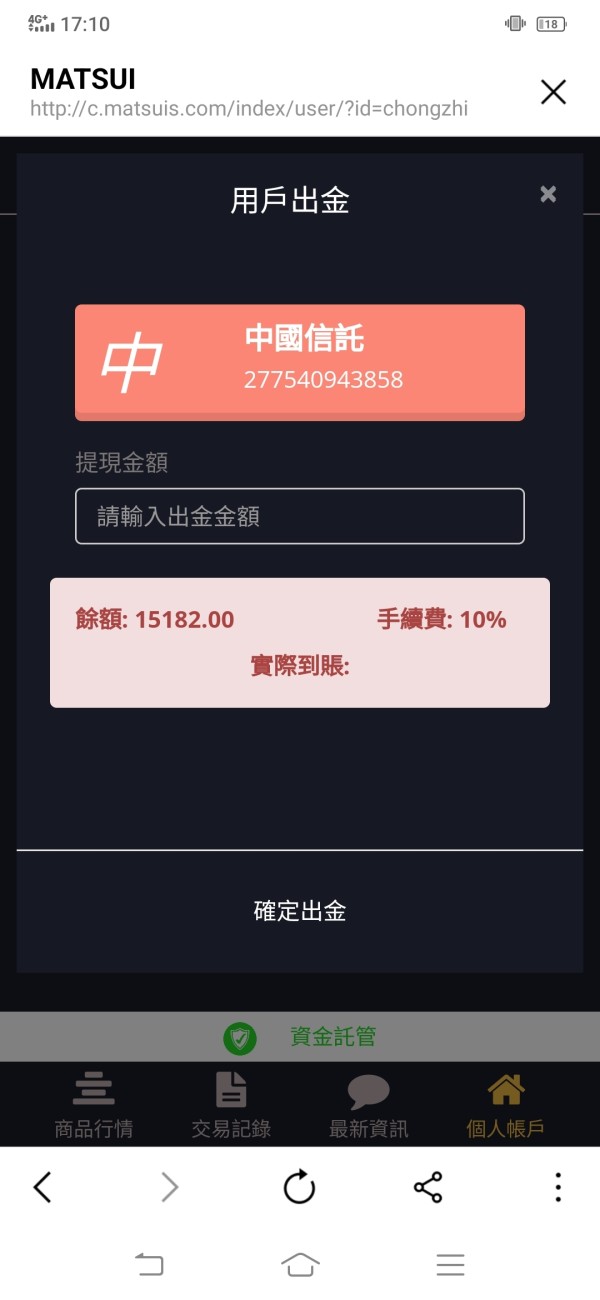Open the 個人帳戶 tab
This screenshot has width=600, height=1300.
pos(506,1105)
